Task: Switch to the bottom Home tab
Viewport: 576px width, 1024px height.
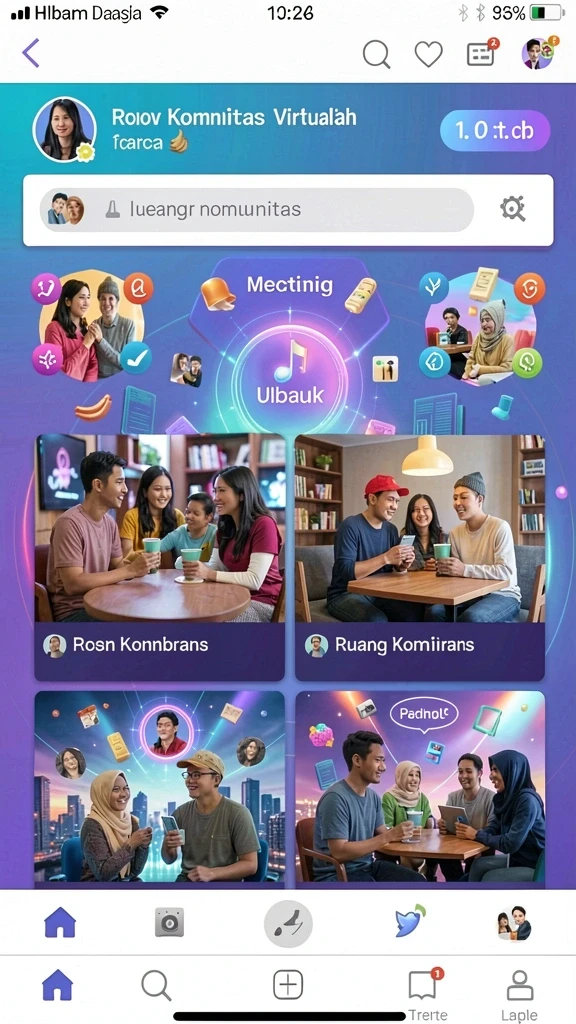Action: [58, 985]
